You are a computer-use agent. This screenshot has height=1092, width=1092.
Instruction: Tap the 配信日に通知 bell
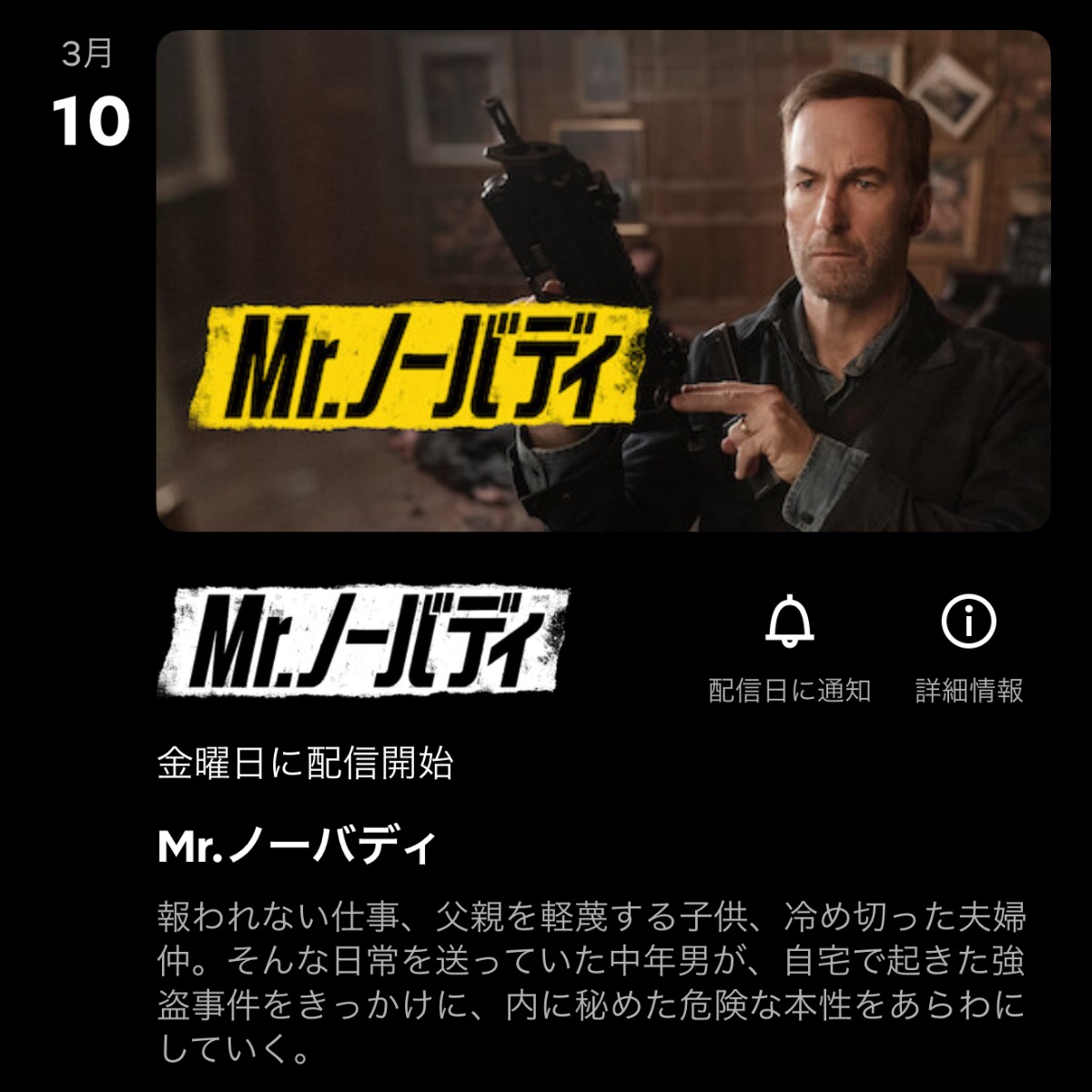[x=789, y=622]
